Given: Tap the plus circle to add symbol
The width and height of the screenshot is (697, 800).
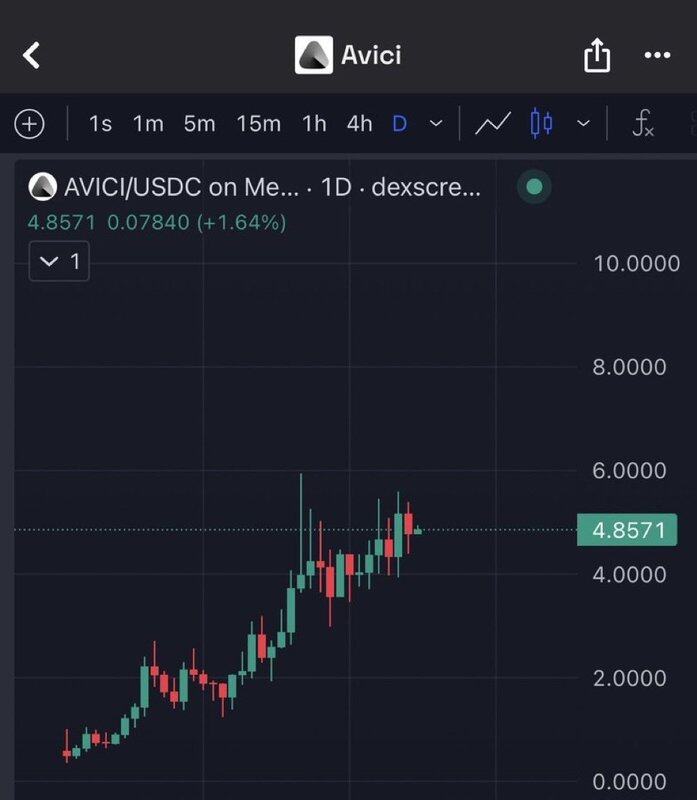Looking at the screenshot, I should click(30, 124).
